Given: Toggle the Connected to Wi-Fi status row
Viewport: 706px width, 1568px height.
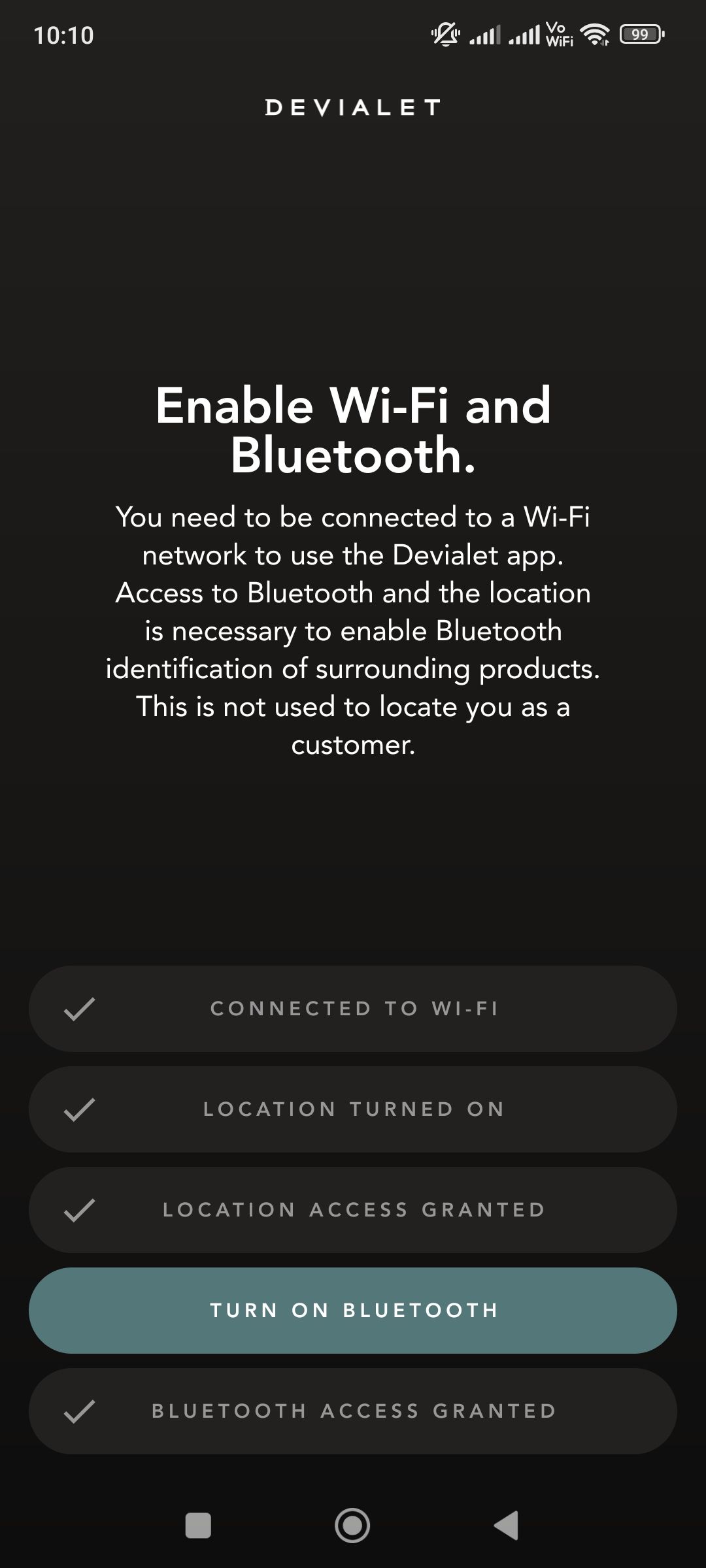Looking at the screenshot, I should [353, 1009].
